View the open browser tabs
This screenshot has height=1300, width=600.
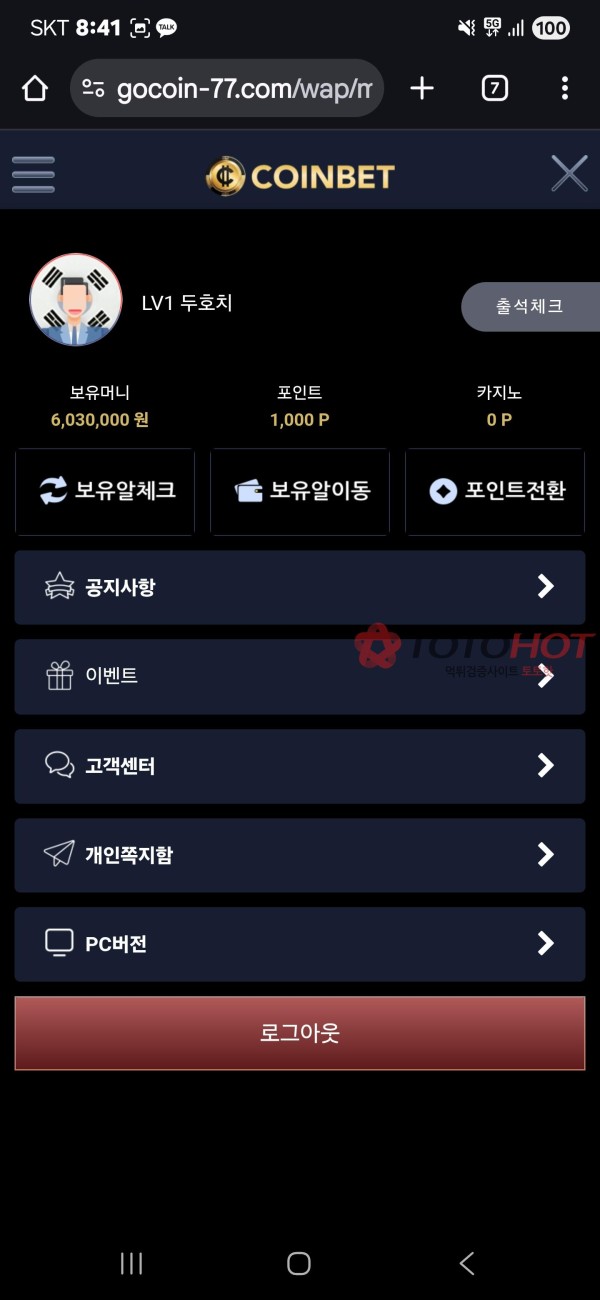494,89
